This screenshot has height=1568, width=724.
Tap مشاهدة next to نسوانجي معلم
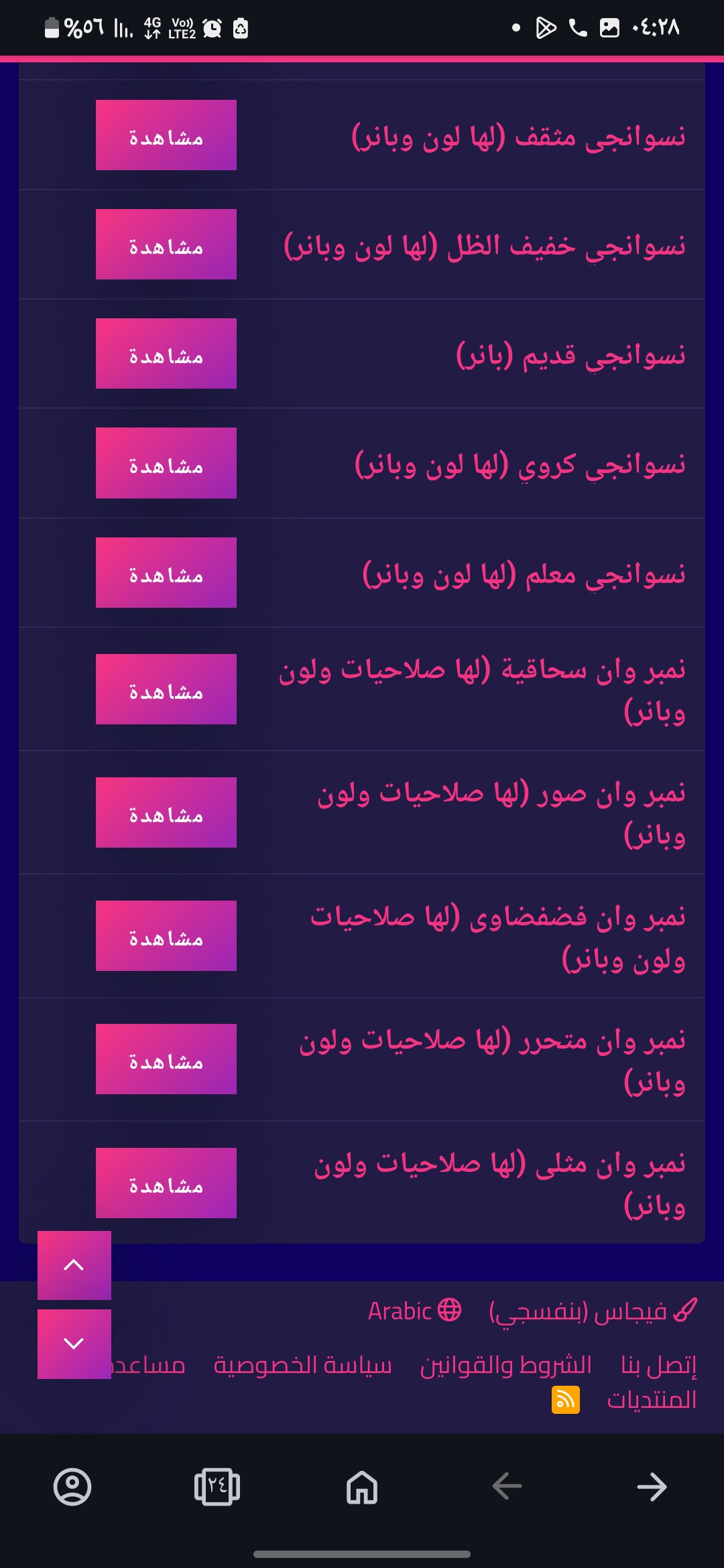point(166,573)
